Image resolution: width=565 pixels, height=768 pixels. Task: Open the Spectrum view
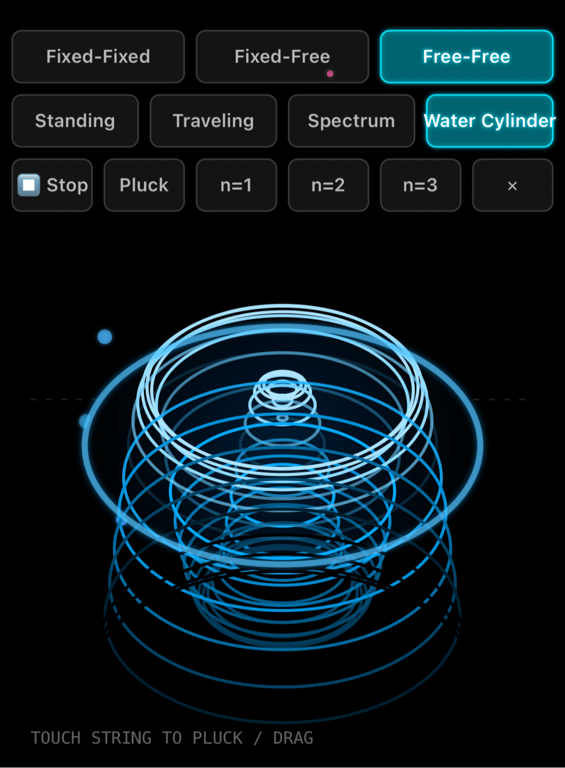point(352,121)
